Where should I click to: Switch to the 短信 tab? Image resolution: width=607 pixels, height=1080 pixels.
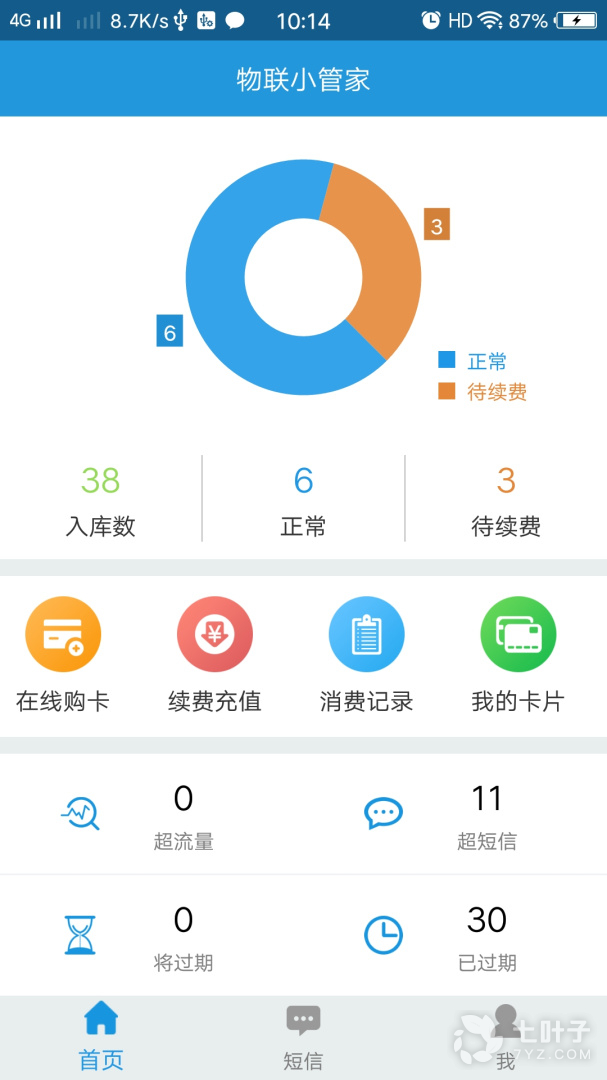coord(303,1037)
